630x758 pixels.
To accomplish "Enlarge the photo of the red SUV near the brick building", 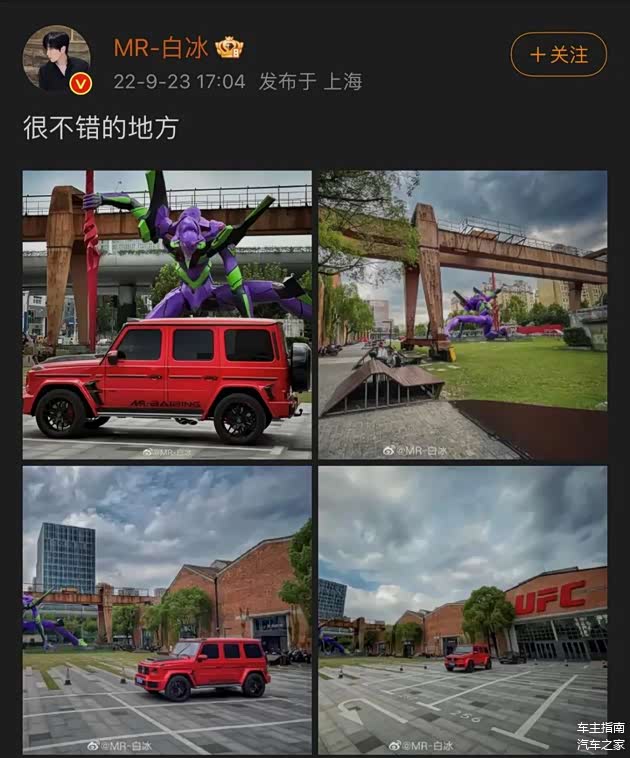I will [167, 609].
